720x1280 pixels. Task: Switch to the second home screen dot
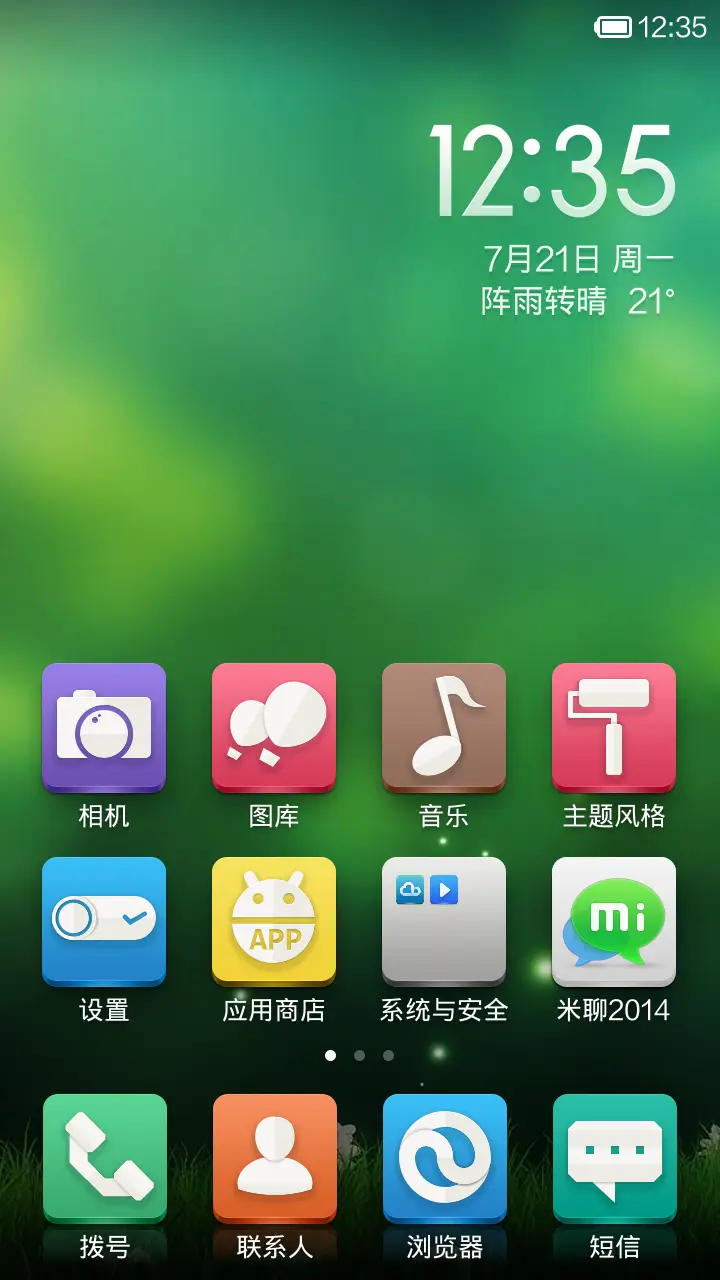click(x=360, y=1055)
